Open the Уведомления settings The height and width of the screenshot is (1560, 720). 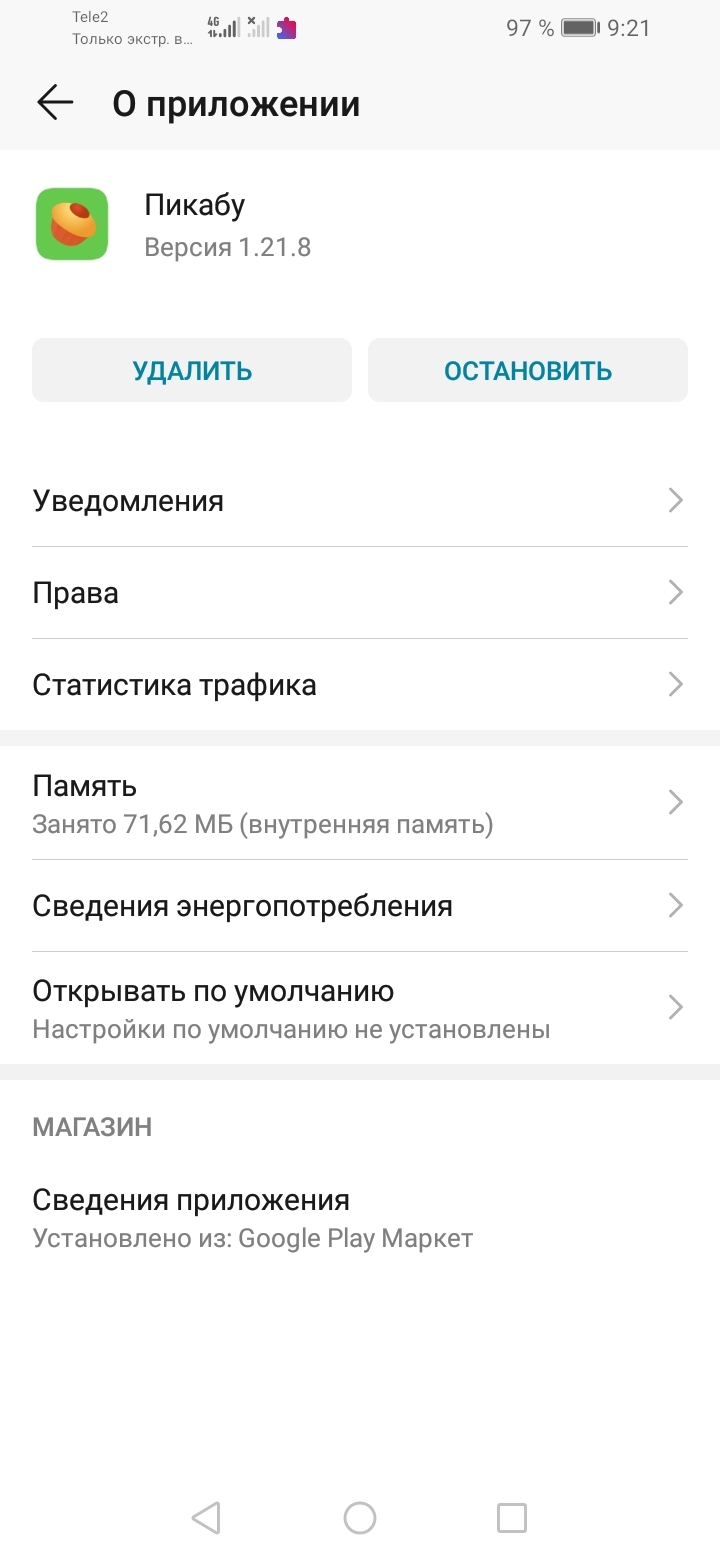[x=359, y=500]
